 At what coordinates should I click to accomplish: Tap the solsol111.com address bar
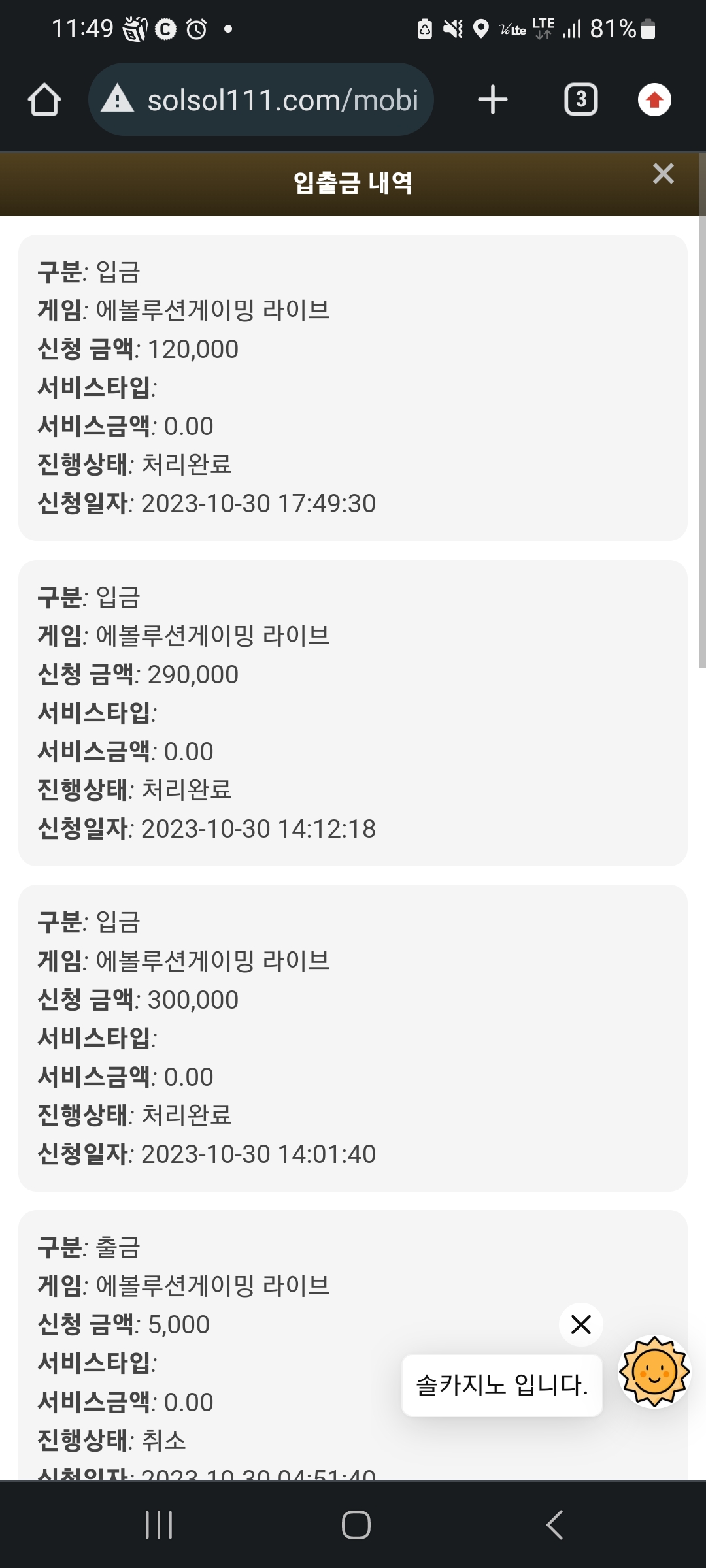pyautogui.click(x=261, y=100)
